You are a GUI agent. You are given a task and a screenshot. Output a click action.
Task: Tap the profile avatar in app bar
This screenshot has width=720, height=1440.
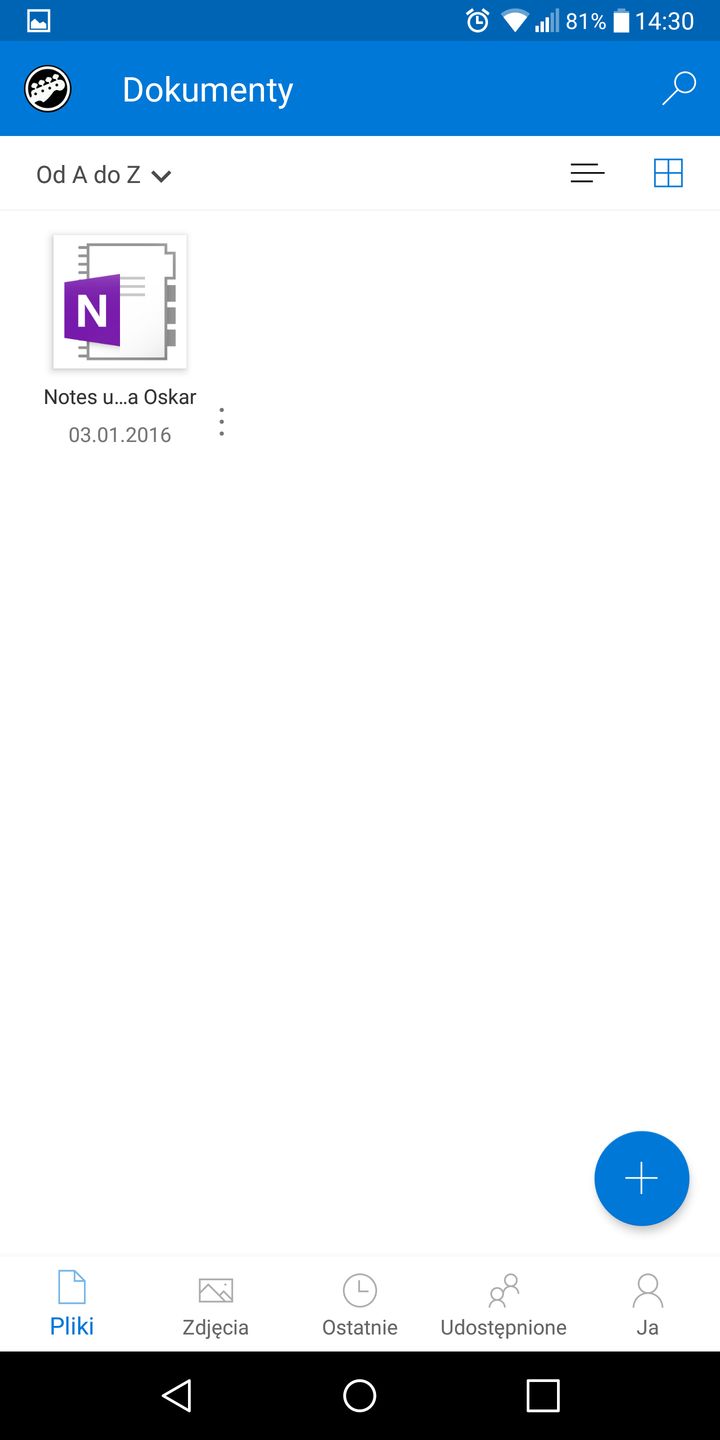pos(47,89)
